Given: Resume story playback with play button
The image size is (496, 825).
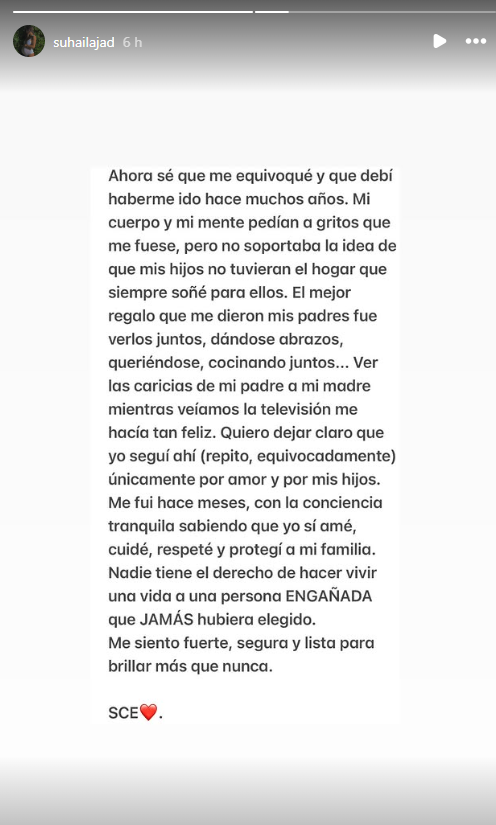Looking at the screenshot, I should pyautogui.click(x=440, y=41).
